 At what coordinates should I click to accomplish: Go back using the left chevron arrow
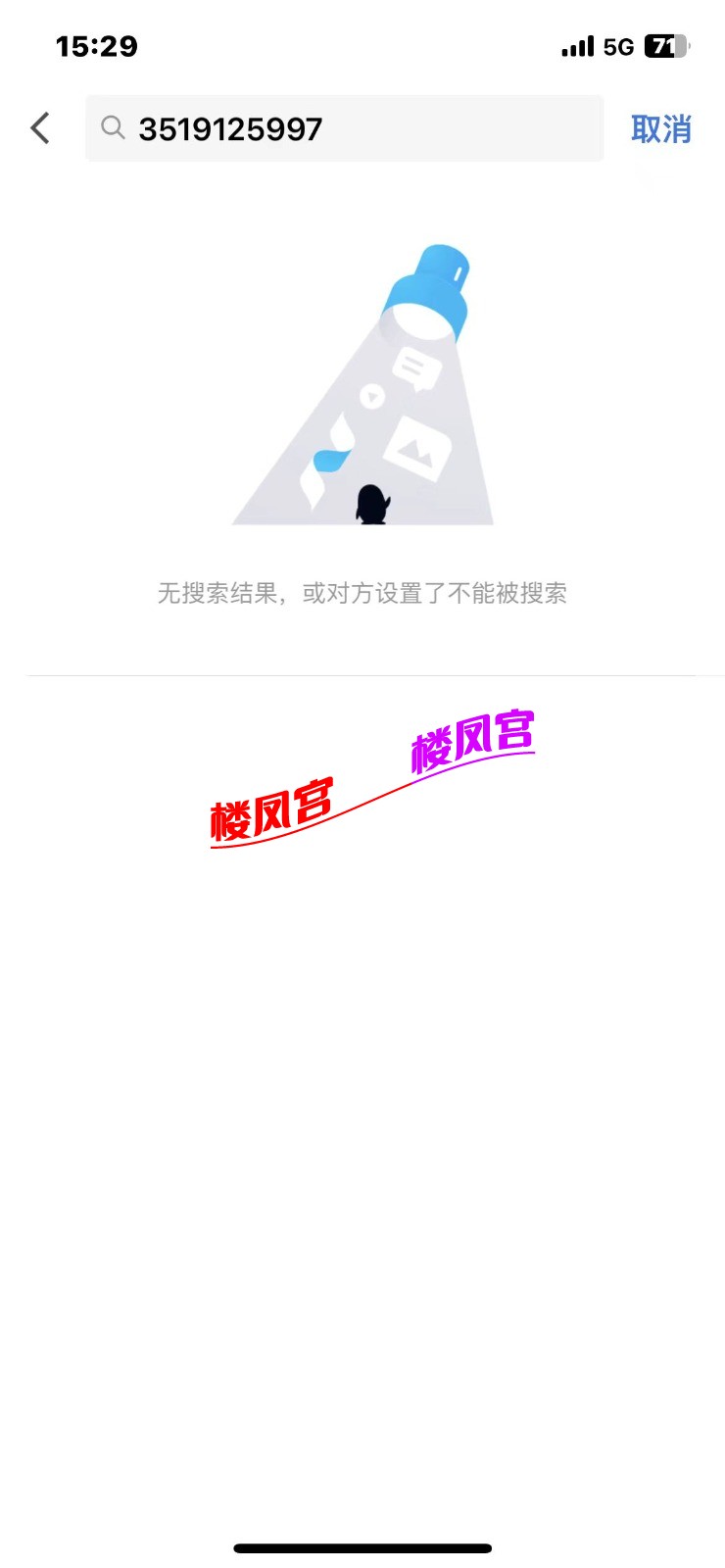(38, 128)
